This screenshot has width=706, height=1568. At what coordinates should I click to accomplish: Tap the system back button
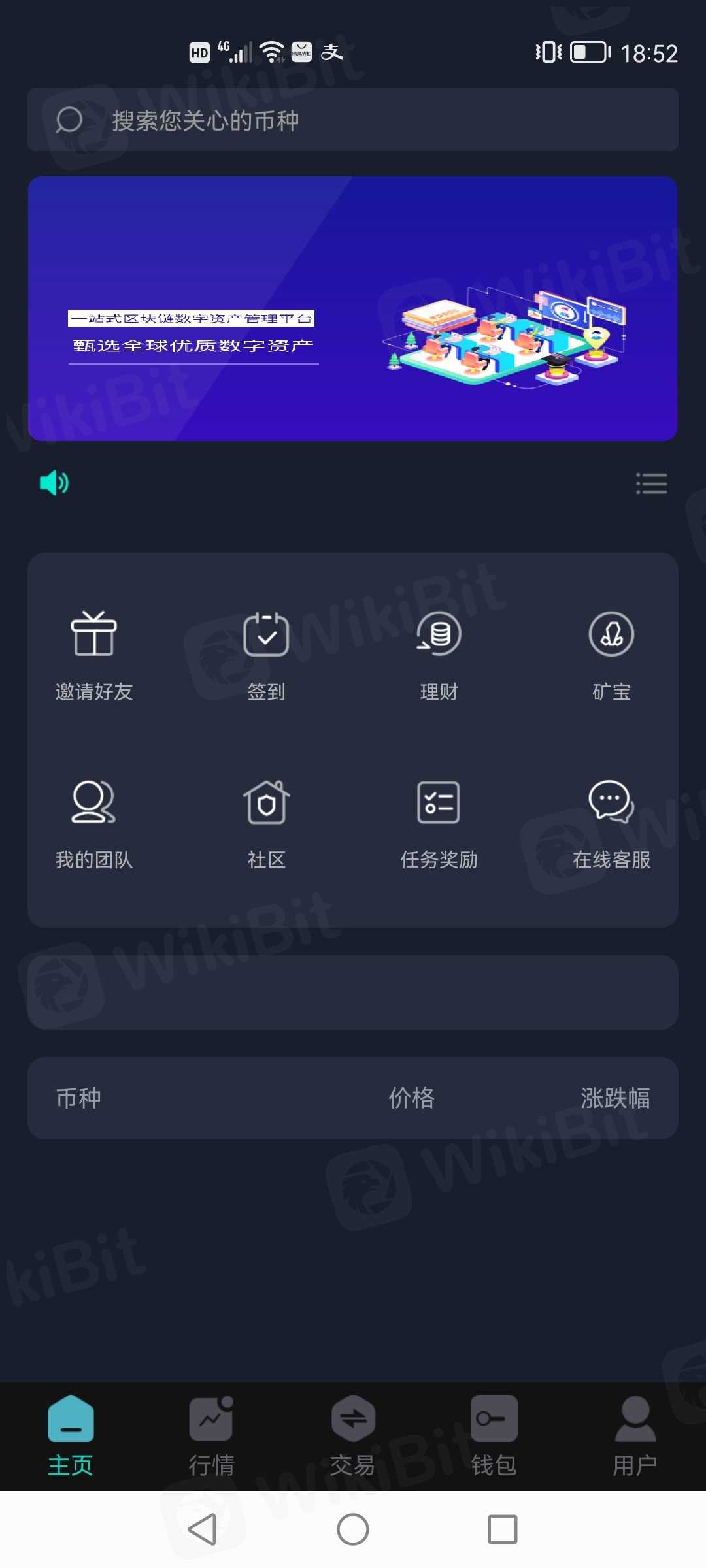click(202, 1529)
